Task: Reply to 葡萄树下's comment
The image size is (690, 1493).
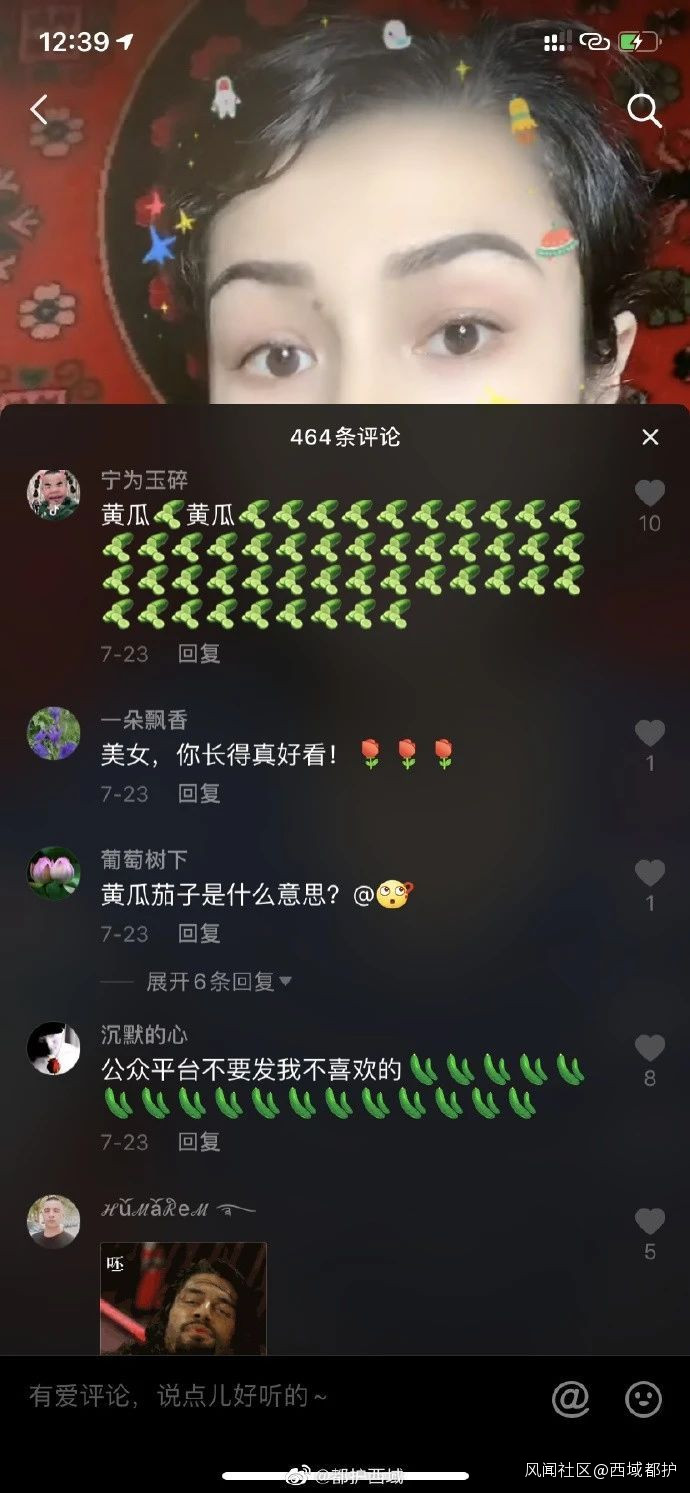Action: tap(199, 934)
